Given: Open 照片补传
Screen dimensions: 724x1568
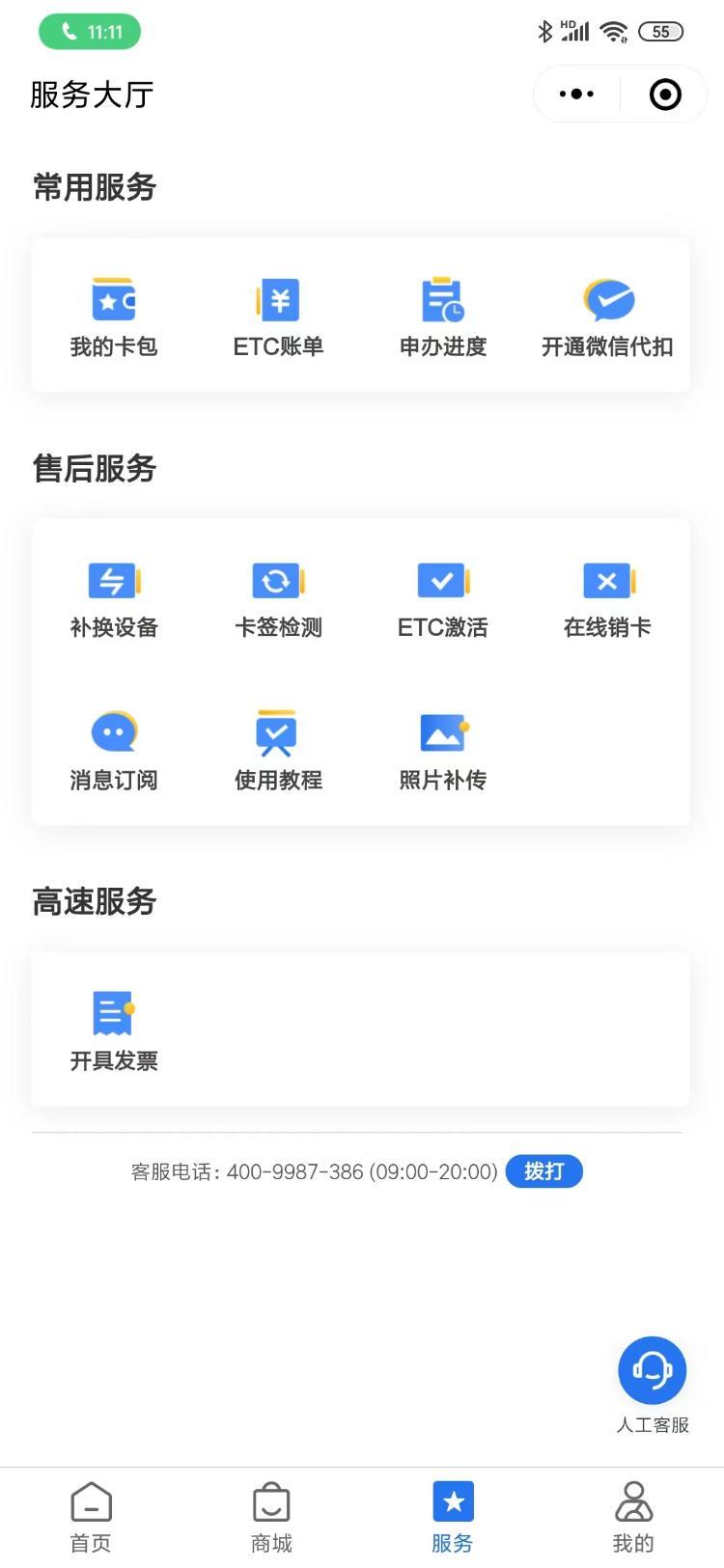Looking at the screenshot, I should [x=443, y=752].
